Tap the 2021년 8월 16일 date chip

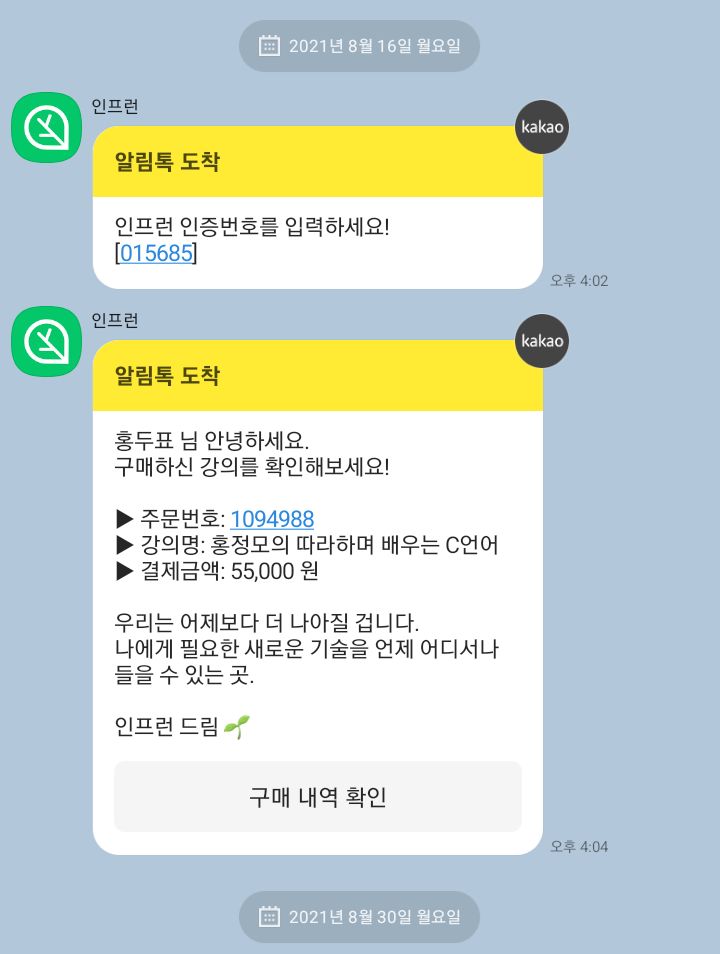pyautogui.click(x=359, y=46)
